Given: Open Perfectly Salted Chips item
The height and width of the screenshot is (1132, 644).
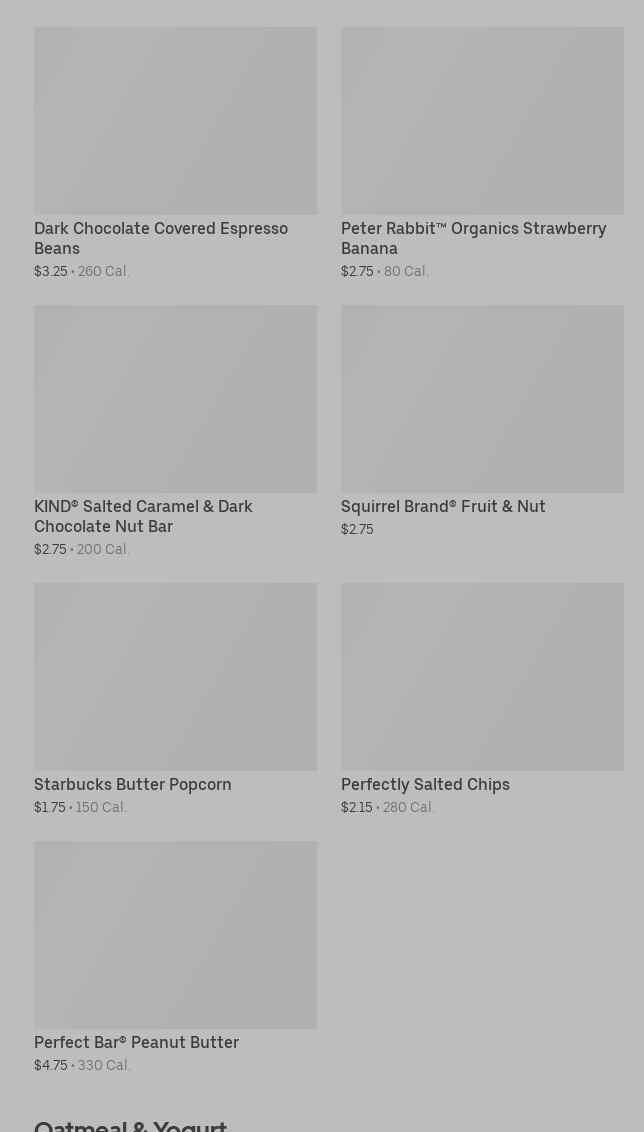Looking at the screenshot, I should click(482, 699).
